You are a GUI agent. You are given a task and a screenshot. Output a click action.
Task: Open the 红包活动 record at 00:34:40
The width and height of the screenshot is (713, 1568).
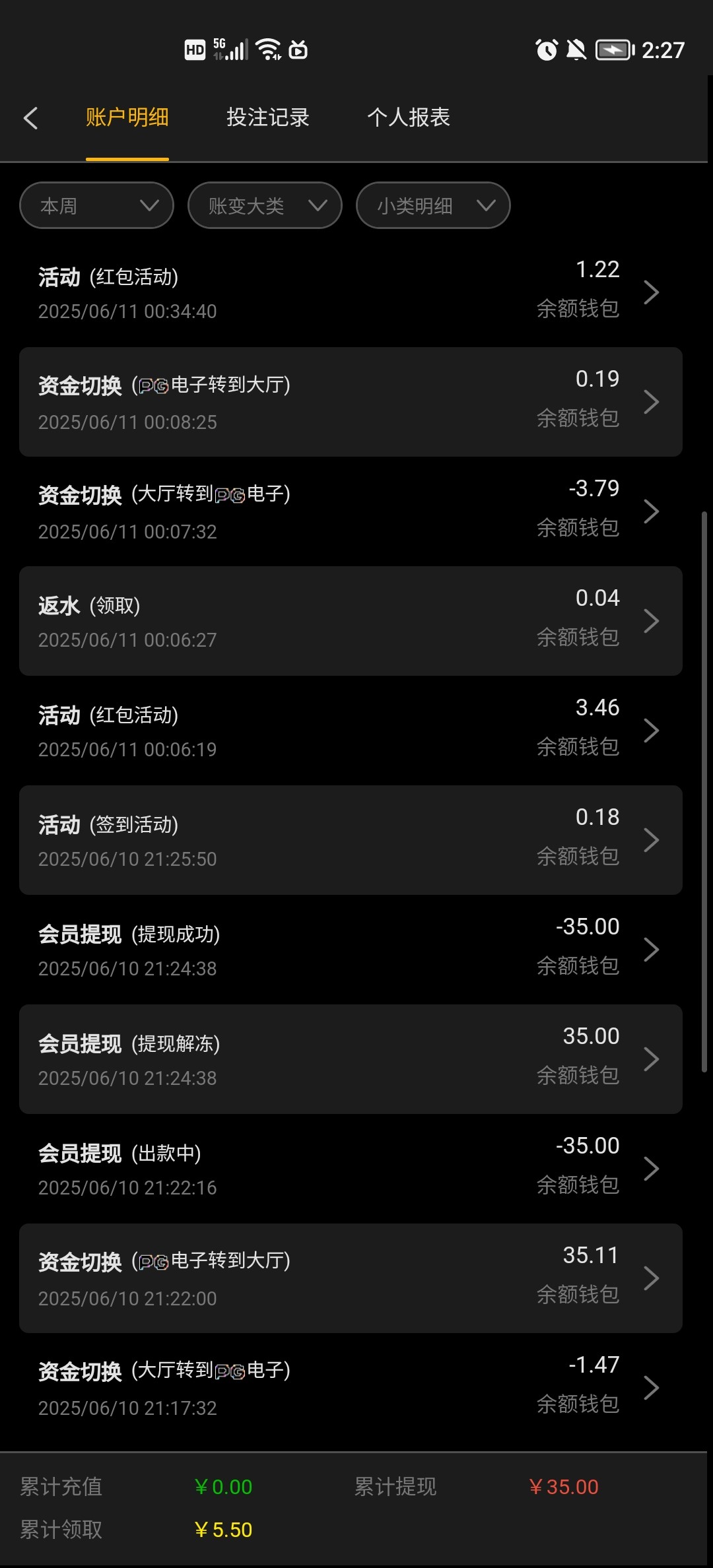click(x=350, y=292)
